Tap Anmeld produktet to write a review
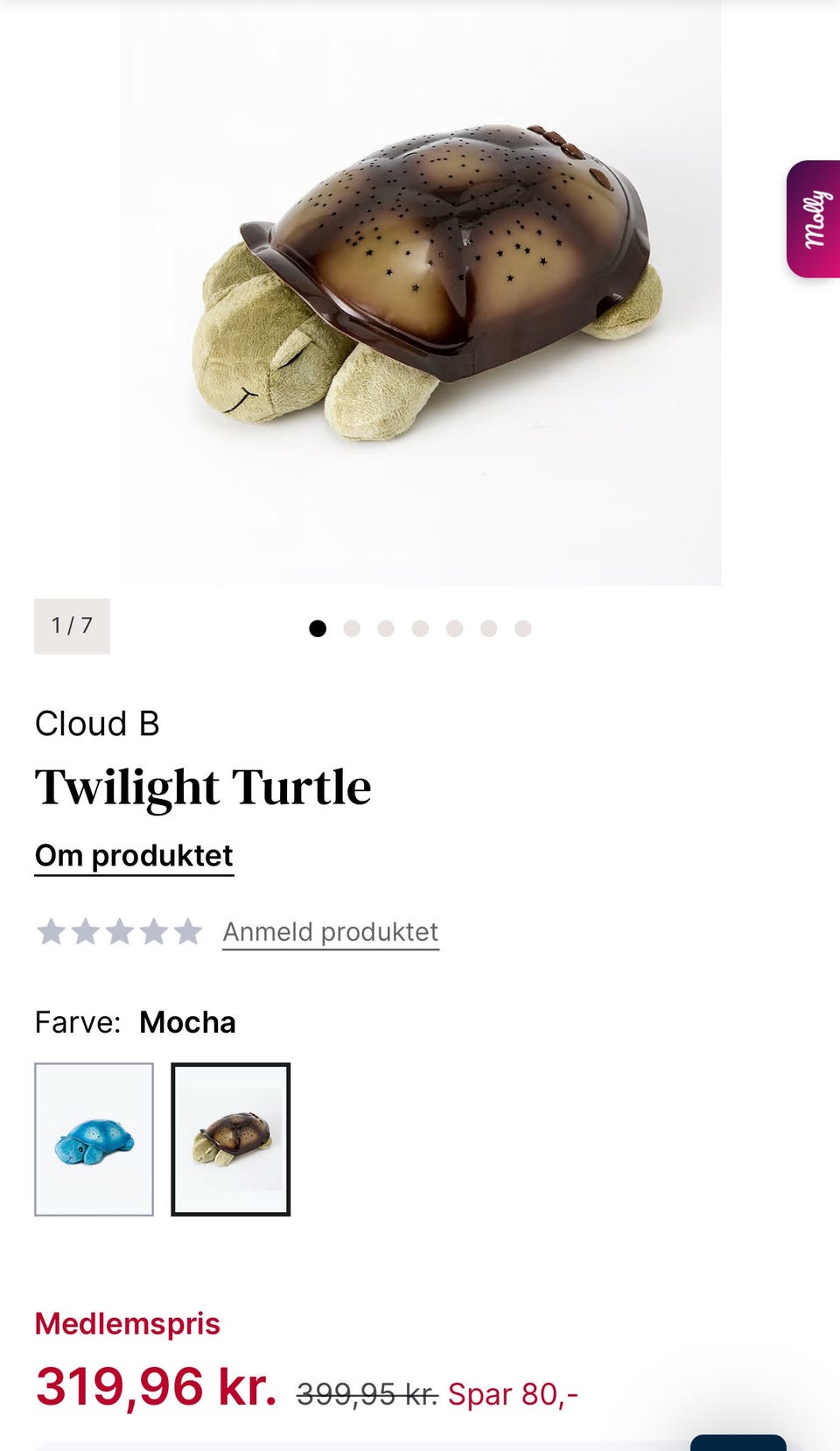This screenshot has height=1451, width=840. point(330,932)
